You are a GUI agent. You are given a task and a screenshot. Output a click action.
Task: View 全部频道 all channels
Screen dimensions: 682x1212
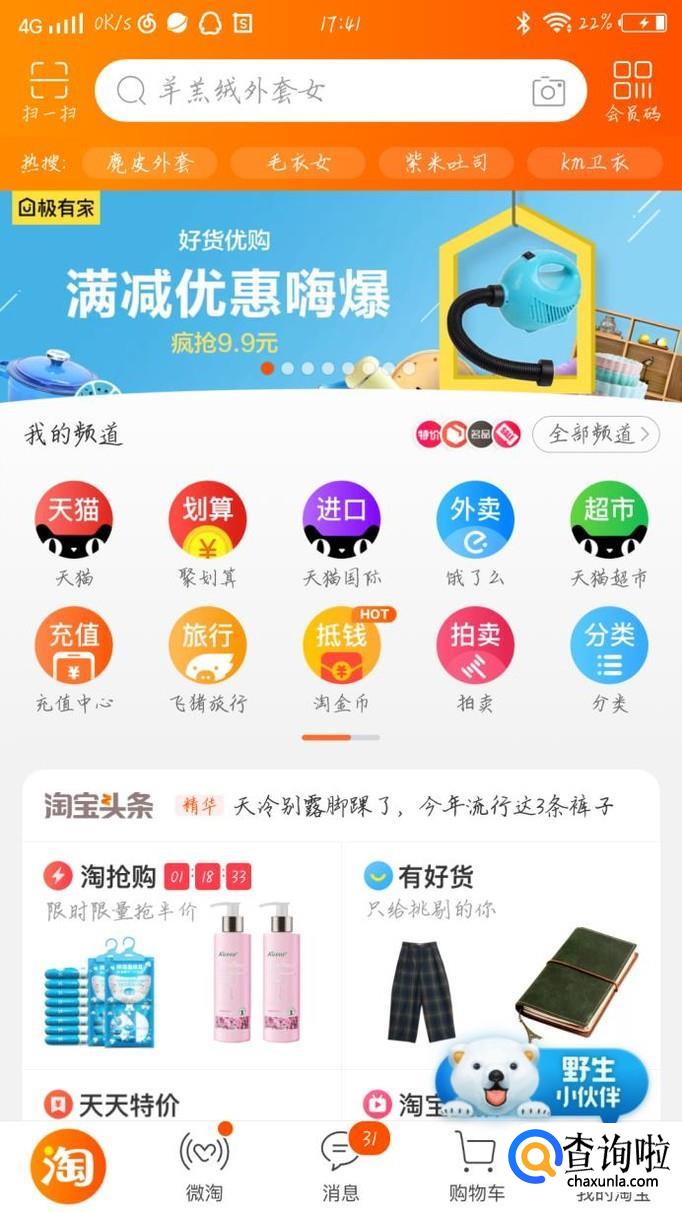point(595,434)
